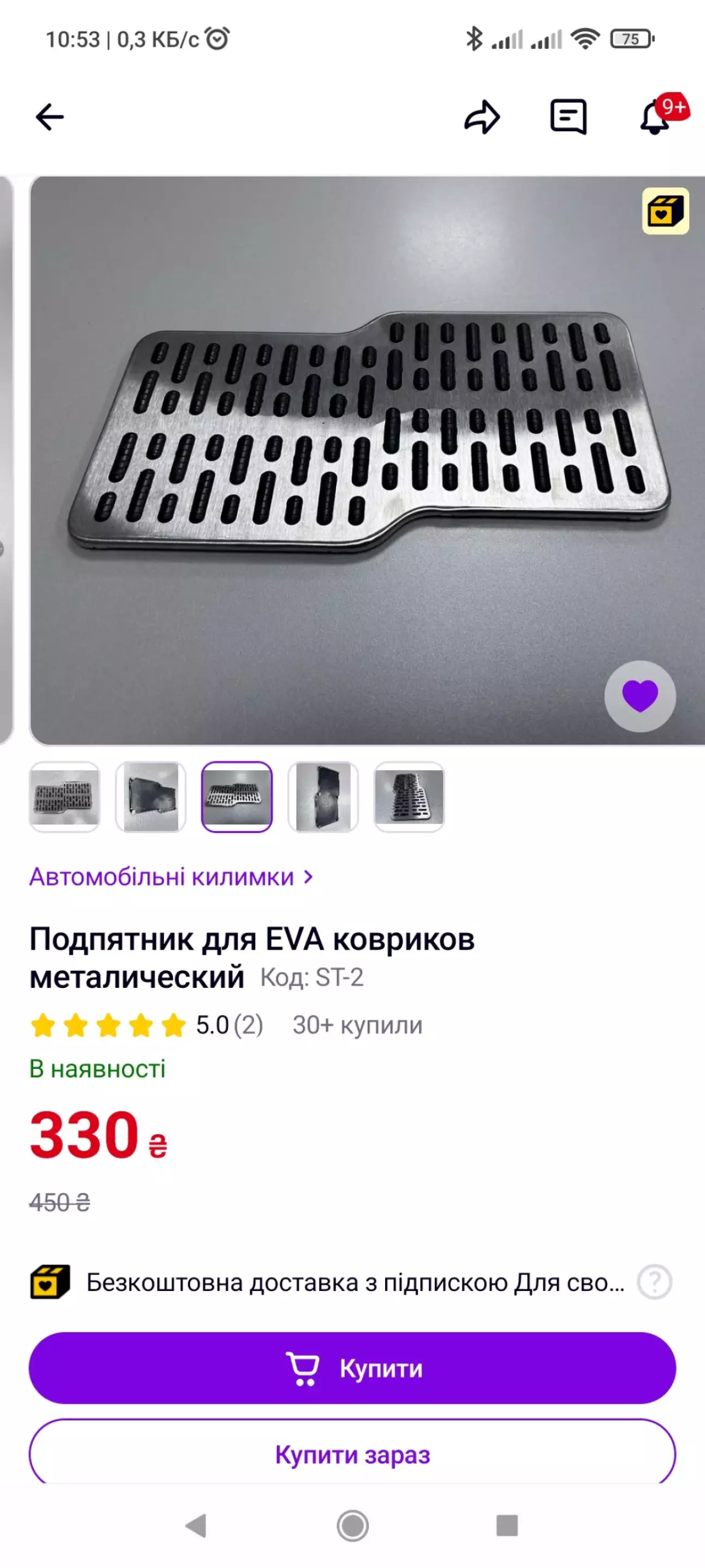705x1568 pixels.
Task: Select the second product thumbnail
Action: [150, 797]
